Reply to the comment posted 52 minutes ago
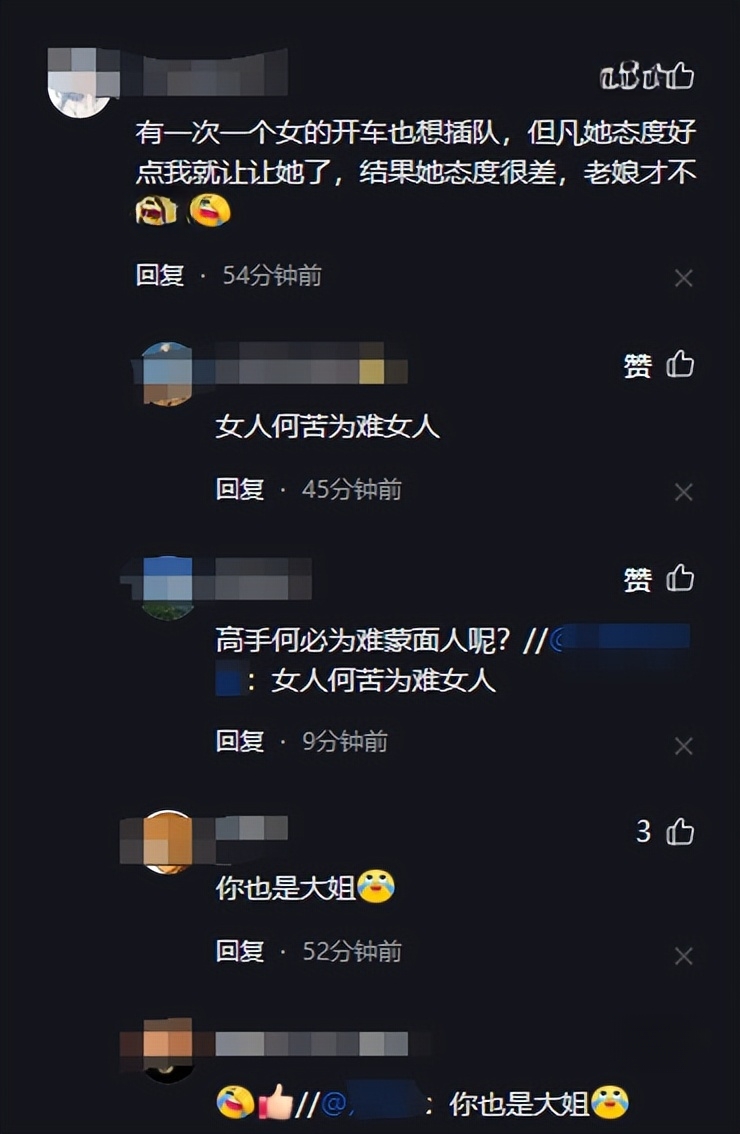The width and height of the screenshot is (740, 1134). (240, 951)
